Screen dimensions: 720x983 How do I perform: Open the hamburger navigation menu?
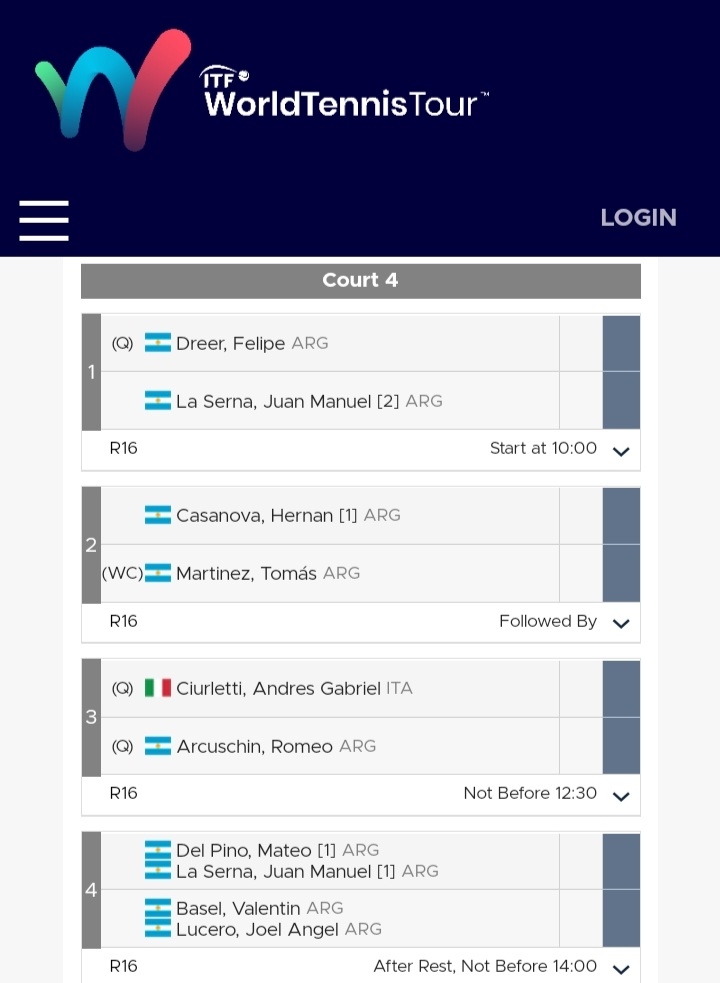coord(44,220)
